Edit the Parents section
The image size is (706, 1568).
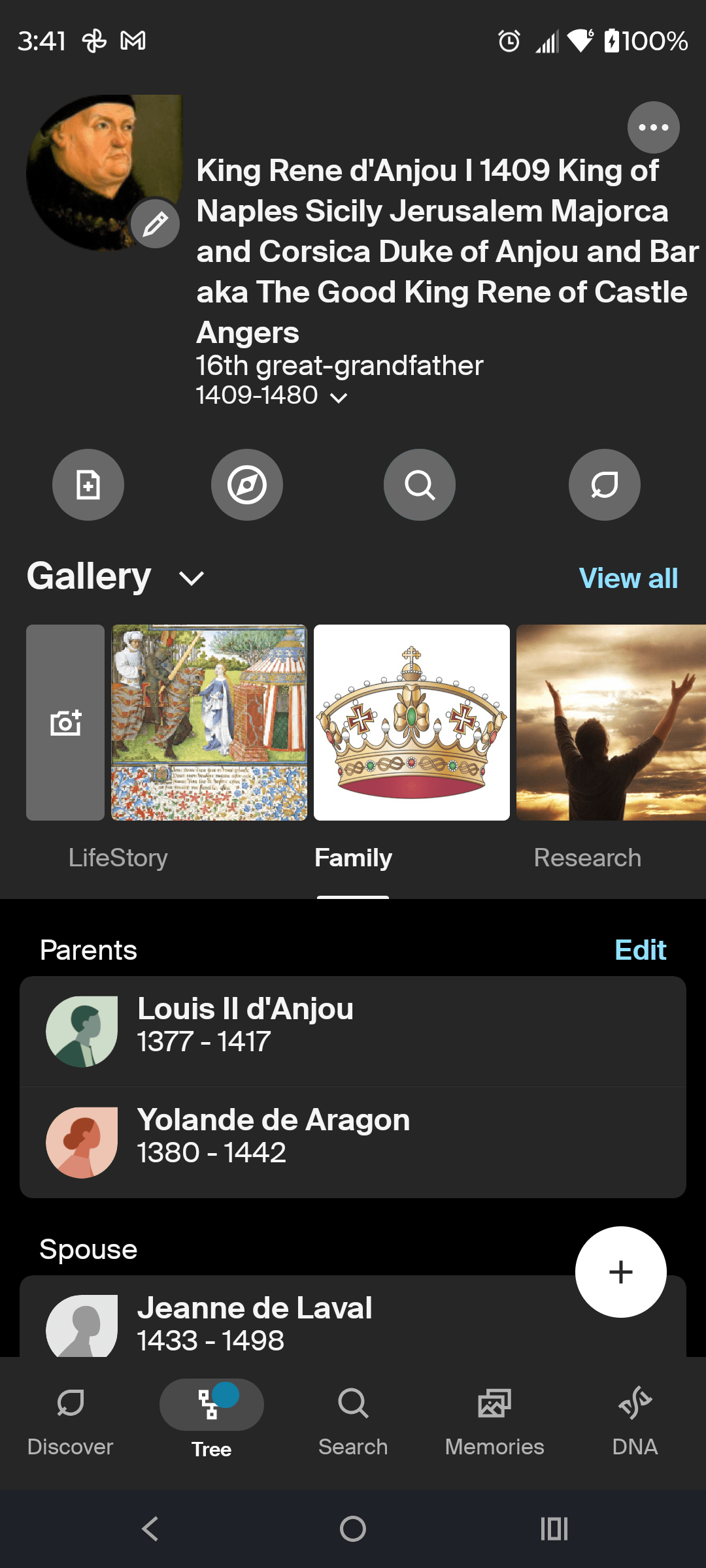(x=640, y=950)
